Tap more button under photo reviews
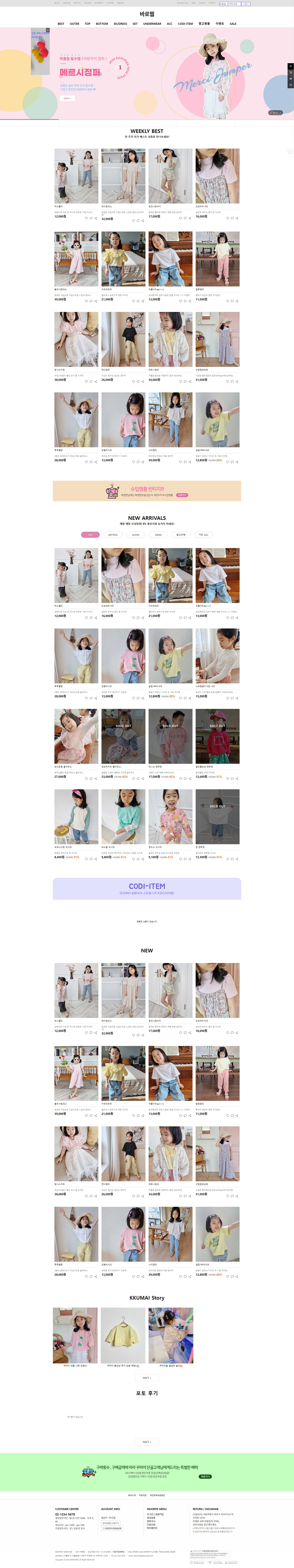 click(x=147, y=1441)
